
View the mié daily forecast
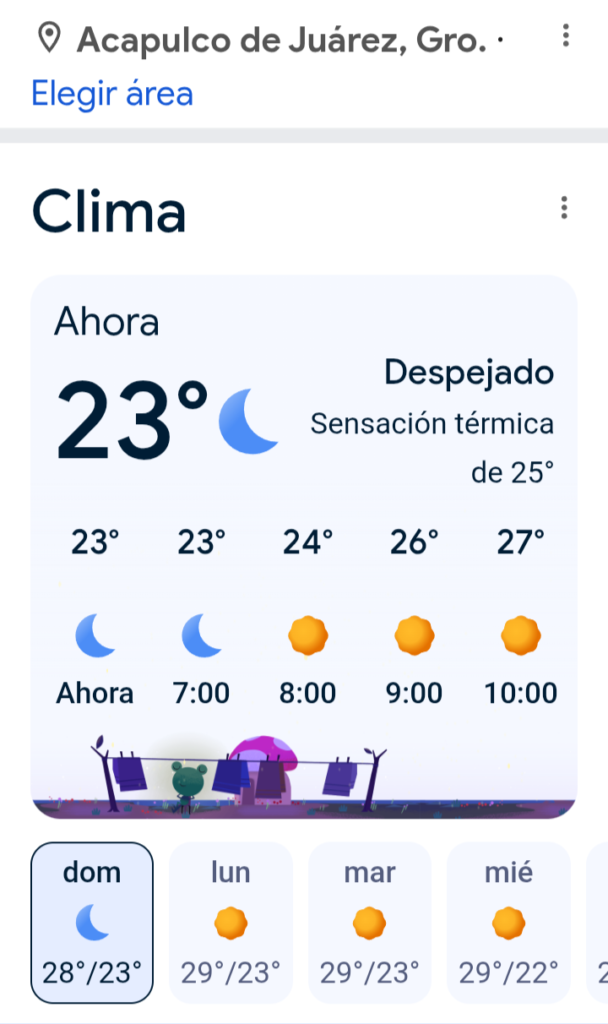click(508, 922)
